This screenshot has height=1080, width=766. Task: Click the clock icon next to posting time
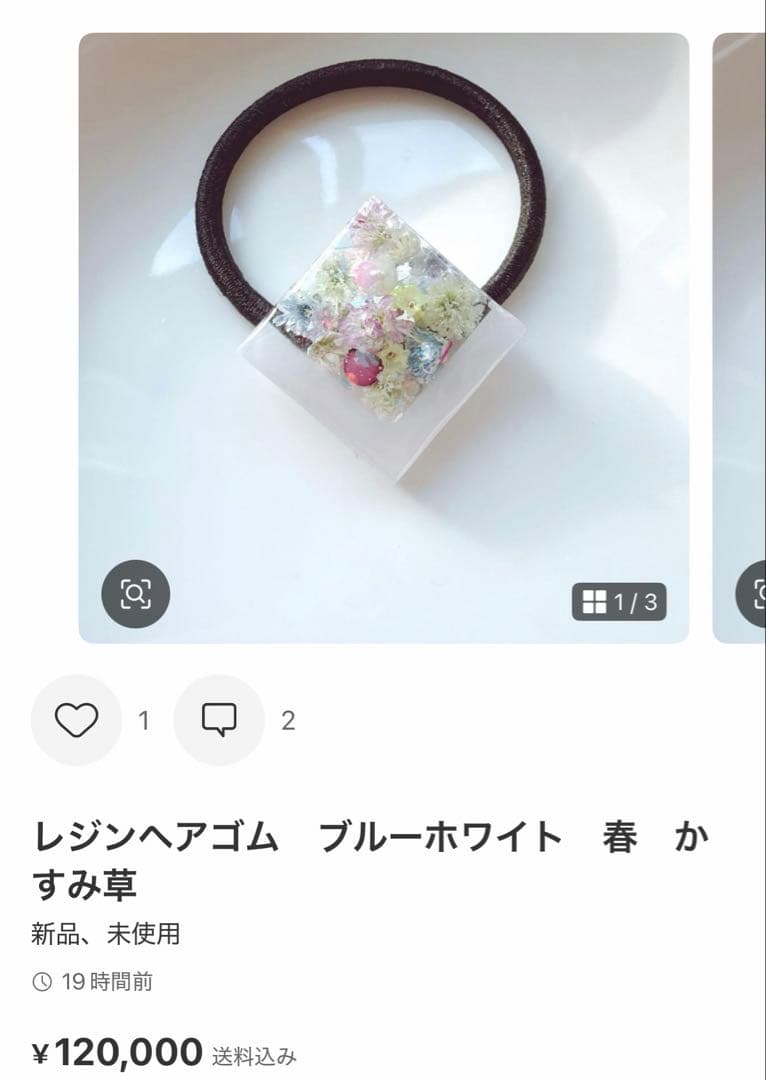pos(41,983)
